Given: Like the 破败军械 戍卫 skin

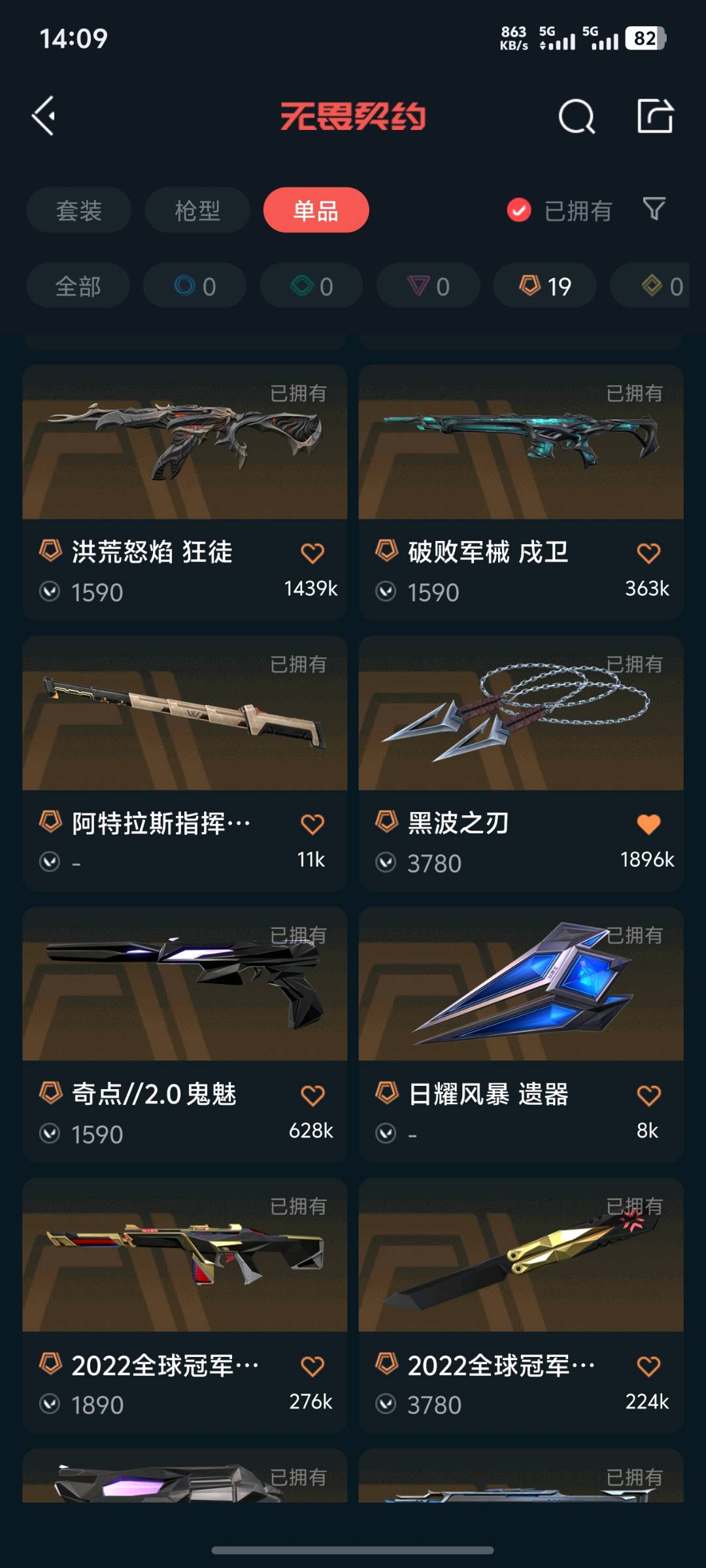Looking at the screenshot, I should pos(648,553).
